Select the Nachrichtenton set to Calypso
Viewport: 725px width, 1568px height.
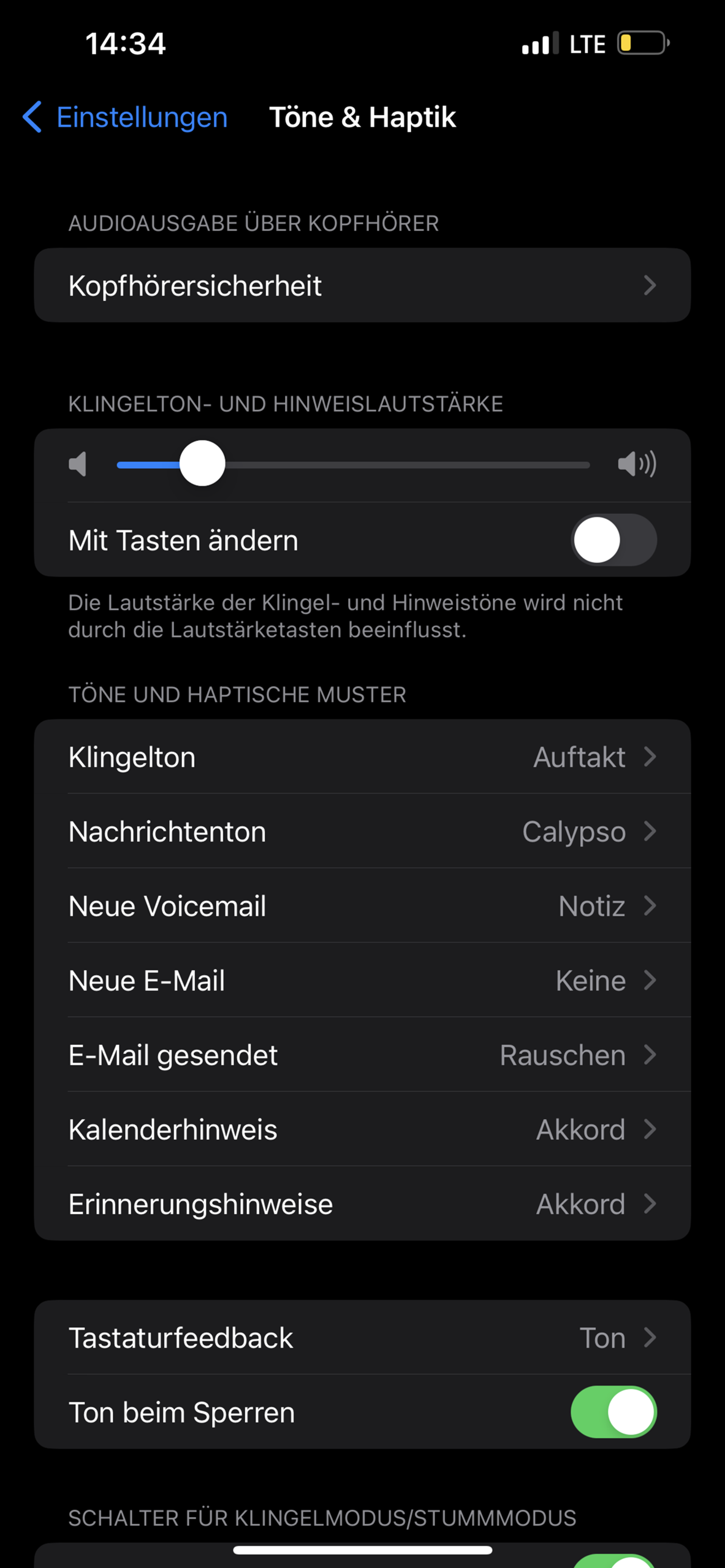tap(363, 831)
